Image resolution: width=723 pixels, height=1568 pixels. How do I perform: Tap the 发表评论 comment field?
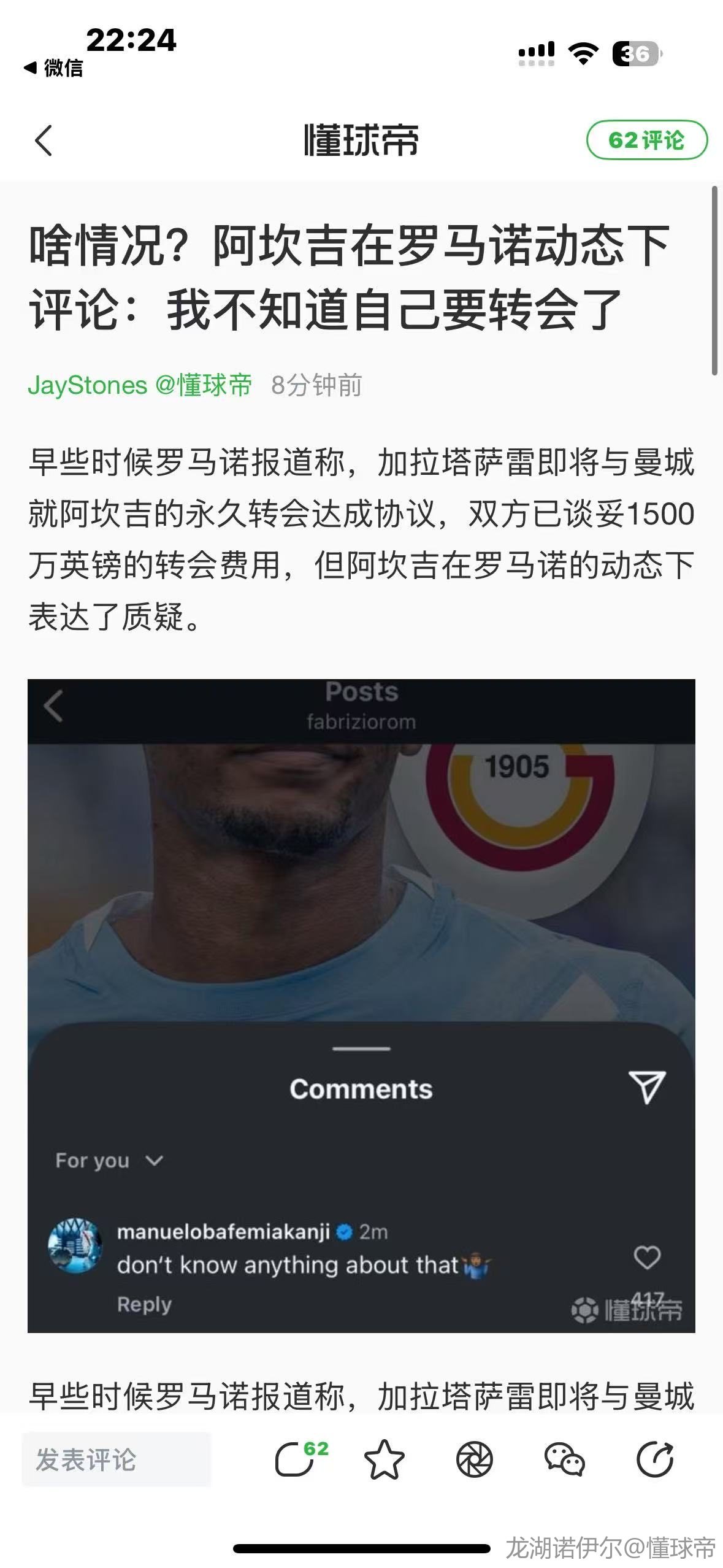pos(116,1460)
